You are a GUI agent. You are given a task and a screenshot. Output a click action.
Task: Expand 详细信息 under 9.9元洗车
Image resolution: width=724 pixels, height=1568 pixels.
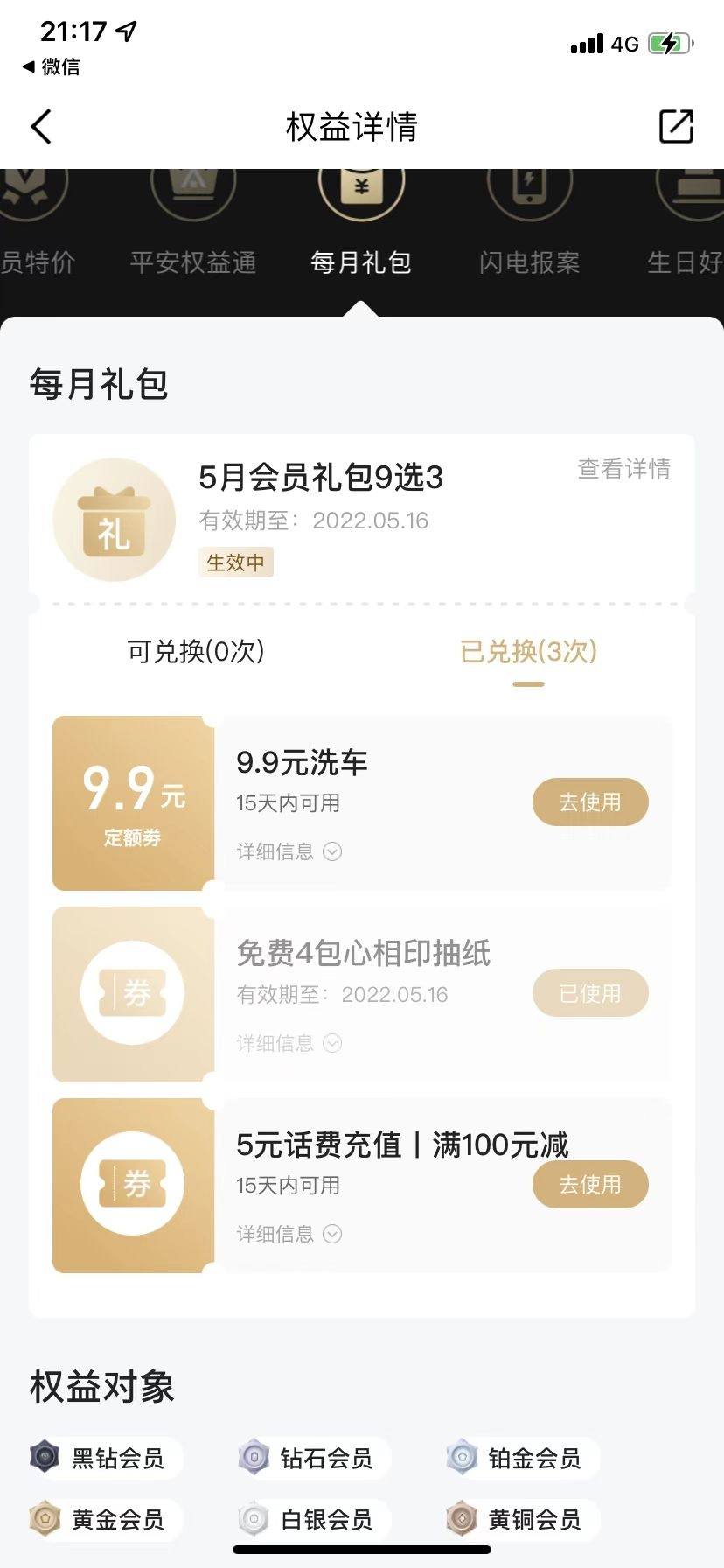pyautogui.click(x=289, y=851)
